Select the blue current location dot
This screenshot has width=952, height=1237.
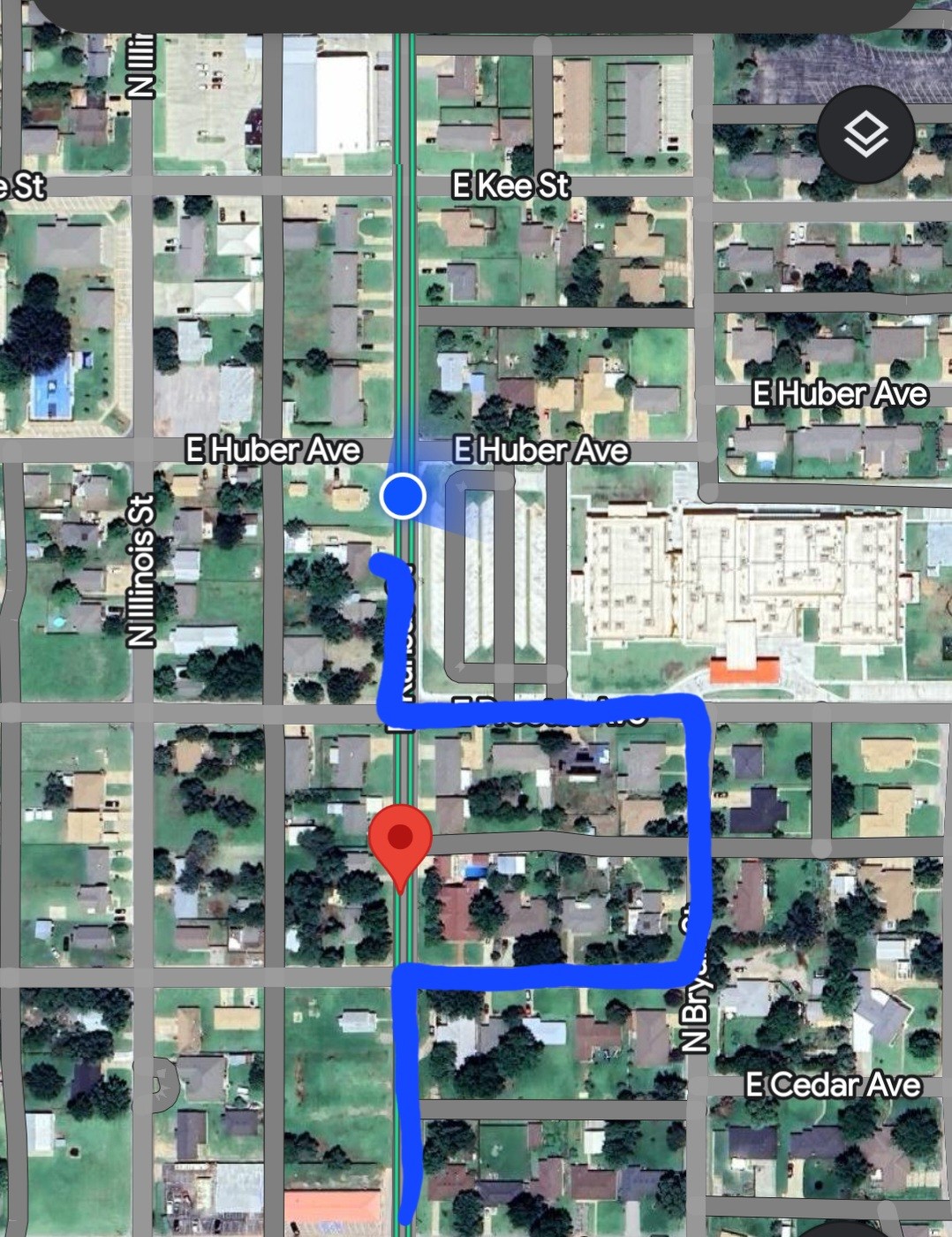tap(403, 496)
